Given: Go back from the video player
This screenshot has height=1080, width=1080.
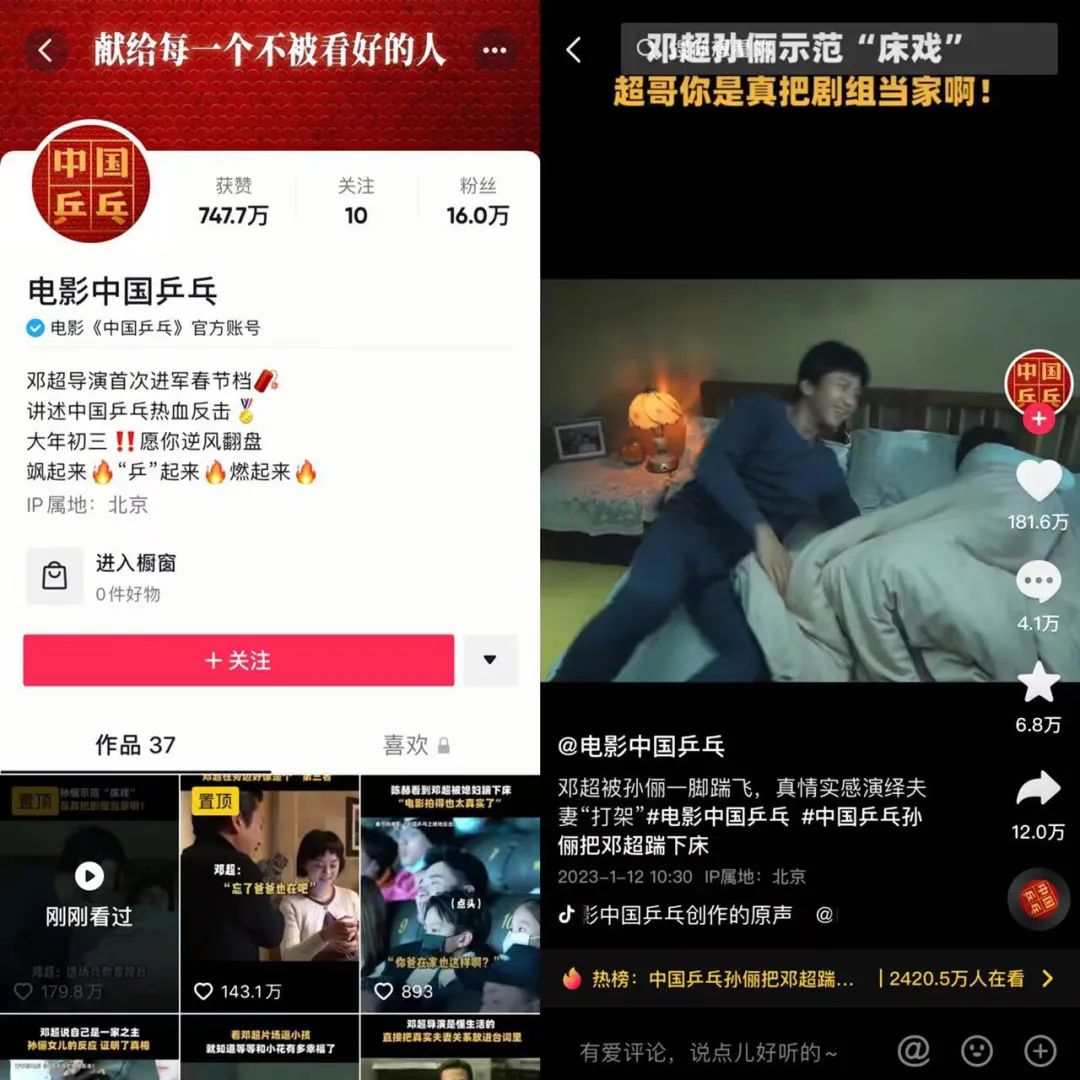Looking at the screenshot, I should coord(574,50).
